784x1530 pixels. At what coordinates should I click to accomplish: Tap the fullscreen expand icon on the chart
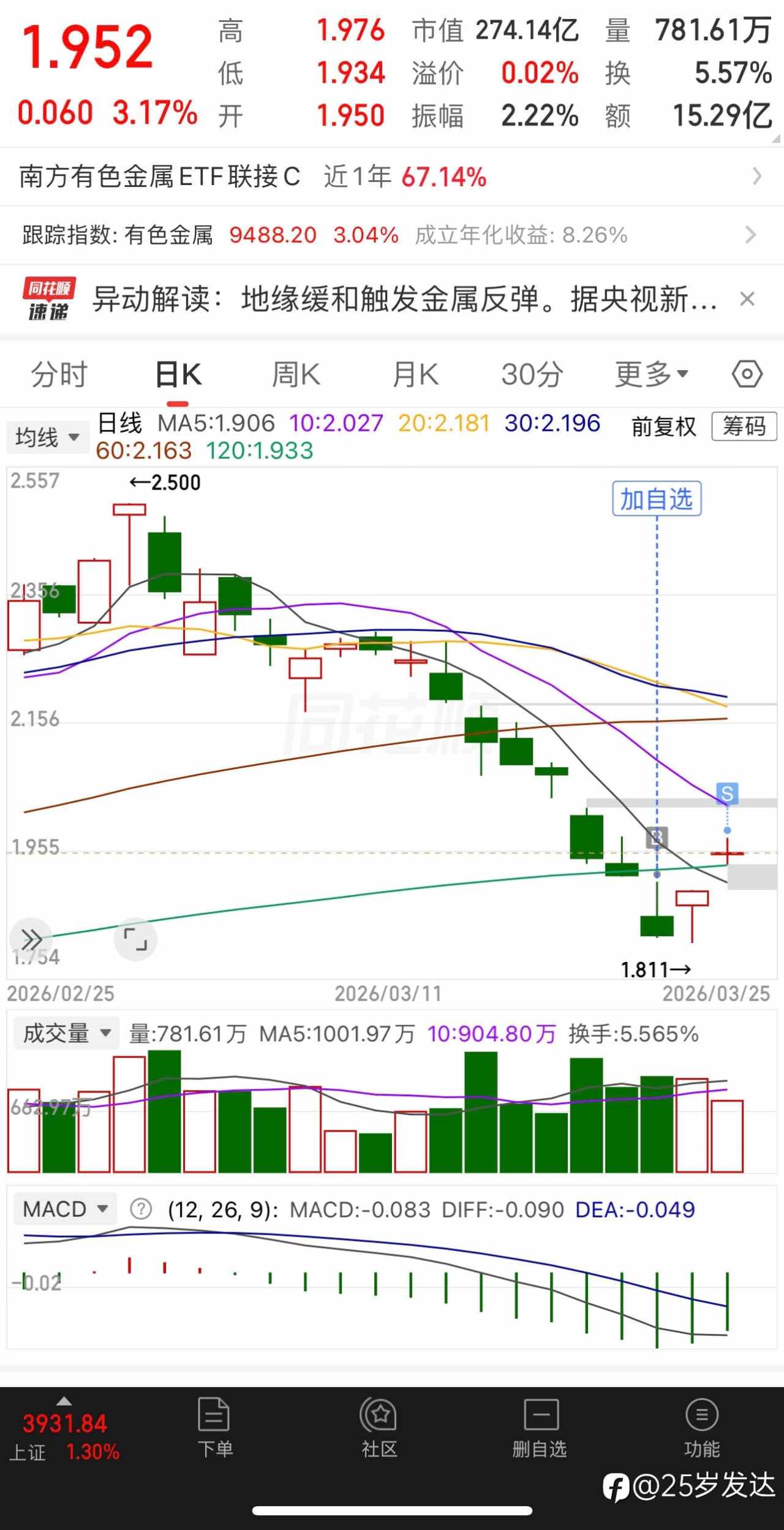coord(135,939)
